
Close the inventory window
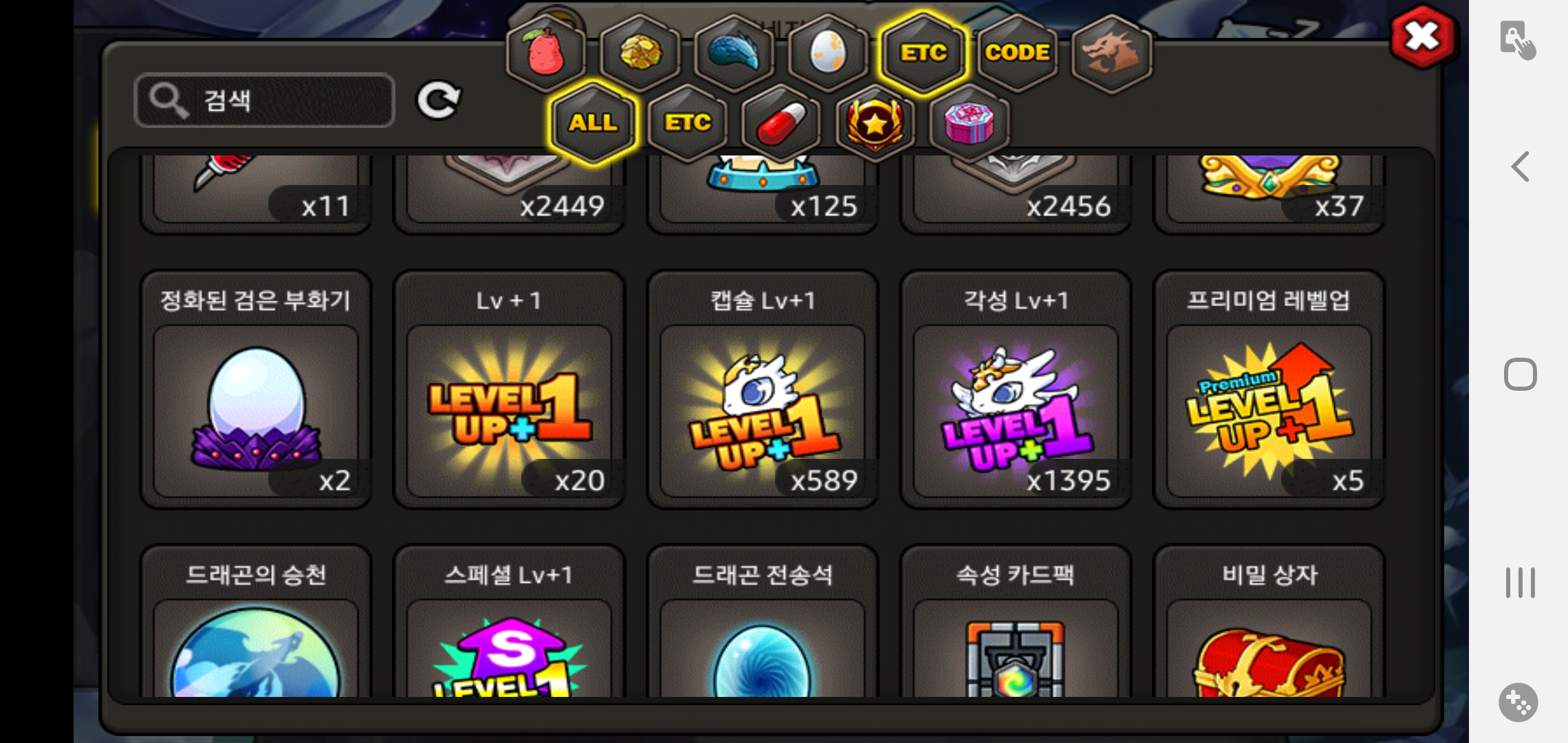[x=1422, y=36]
